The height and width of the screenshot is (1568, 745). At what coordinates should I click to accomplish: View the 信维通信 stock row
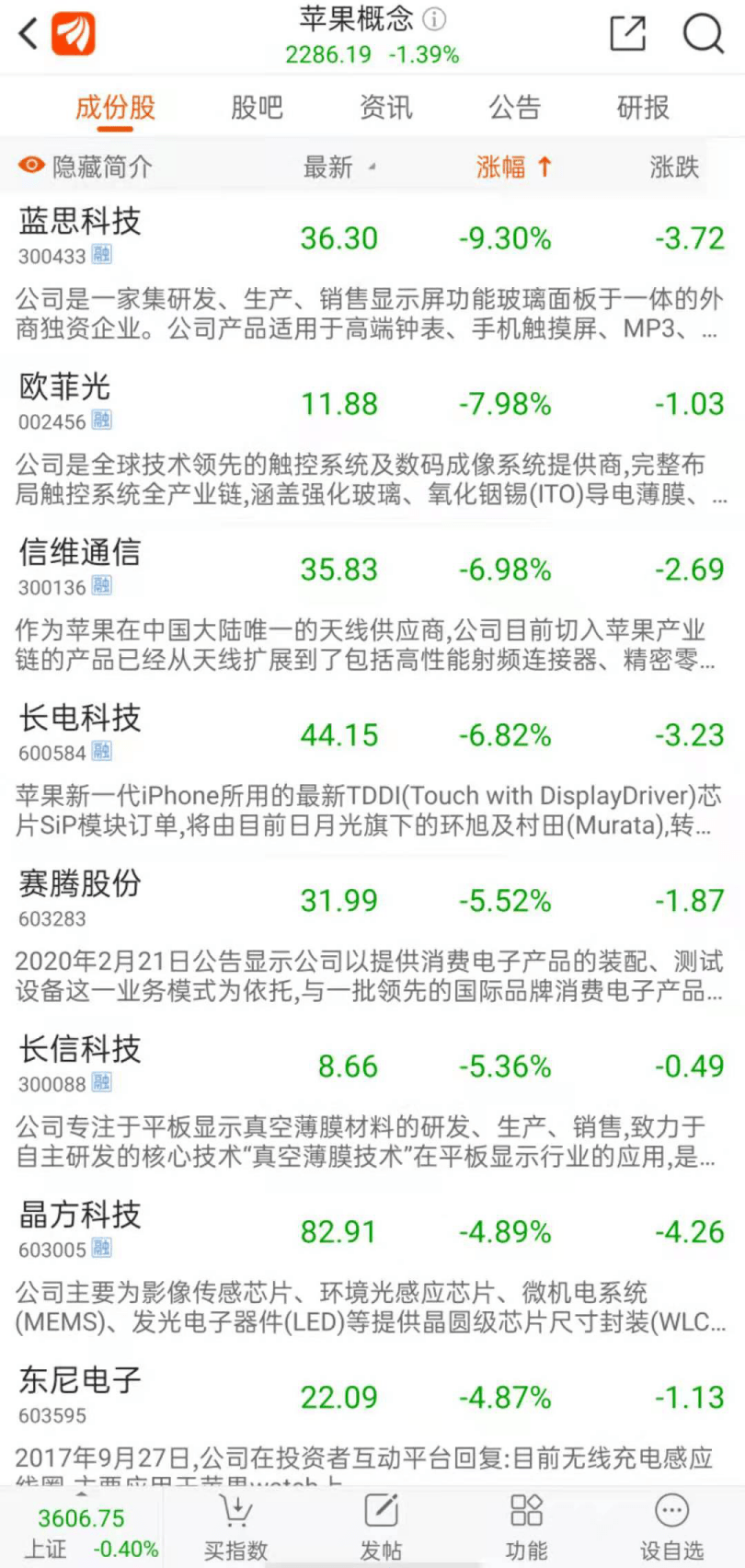click(x=80, y=553)
